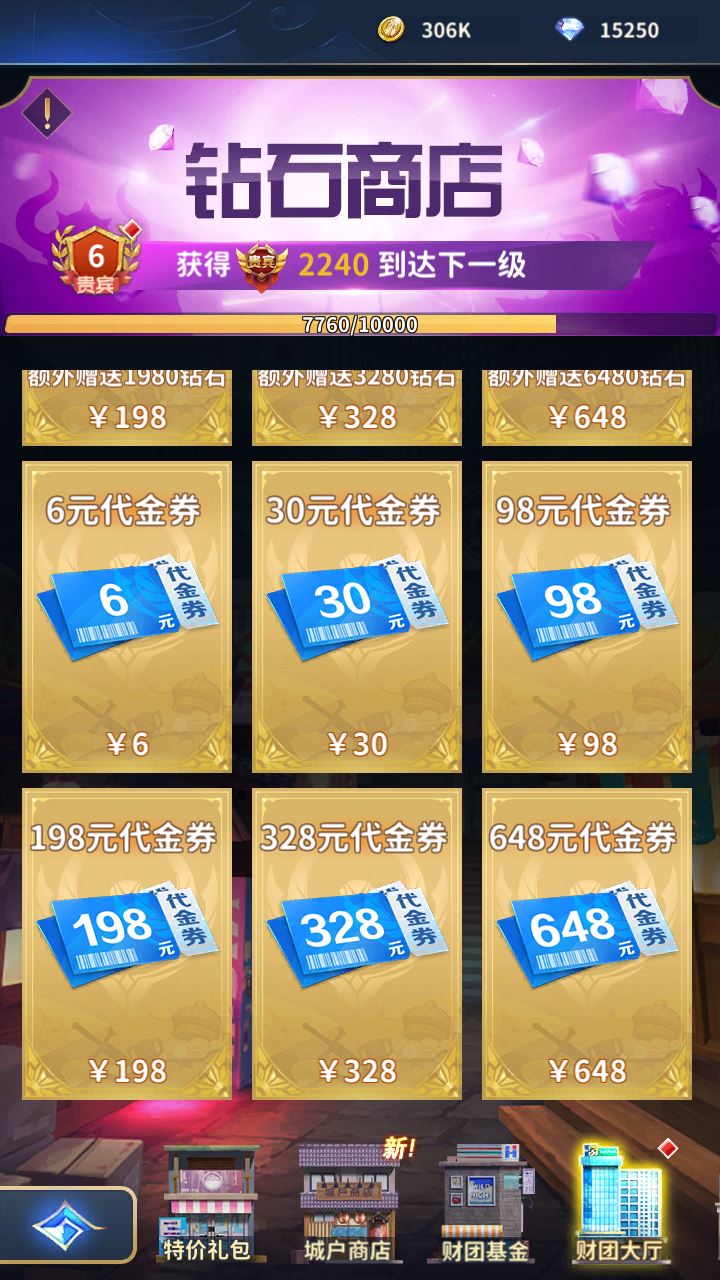The image size is (720, 1280).
Task: Buy the ¥328 diamond pack
Action: click(x=357, y=408)
